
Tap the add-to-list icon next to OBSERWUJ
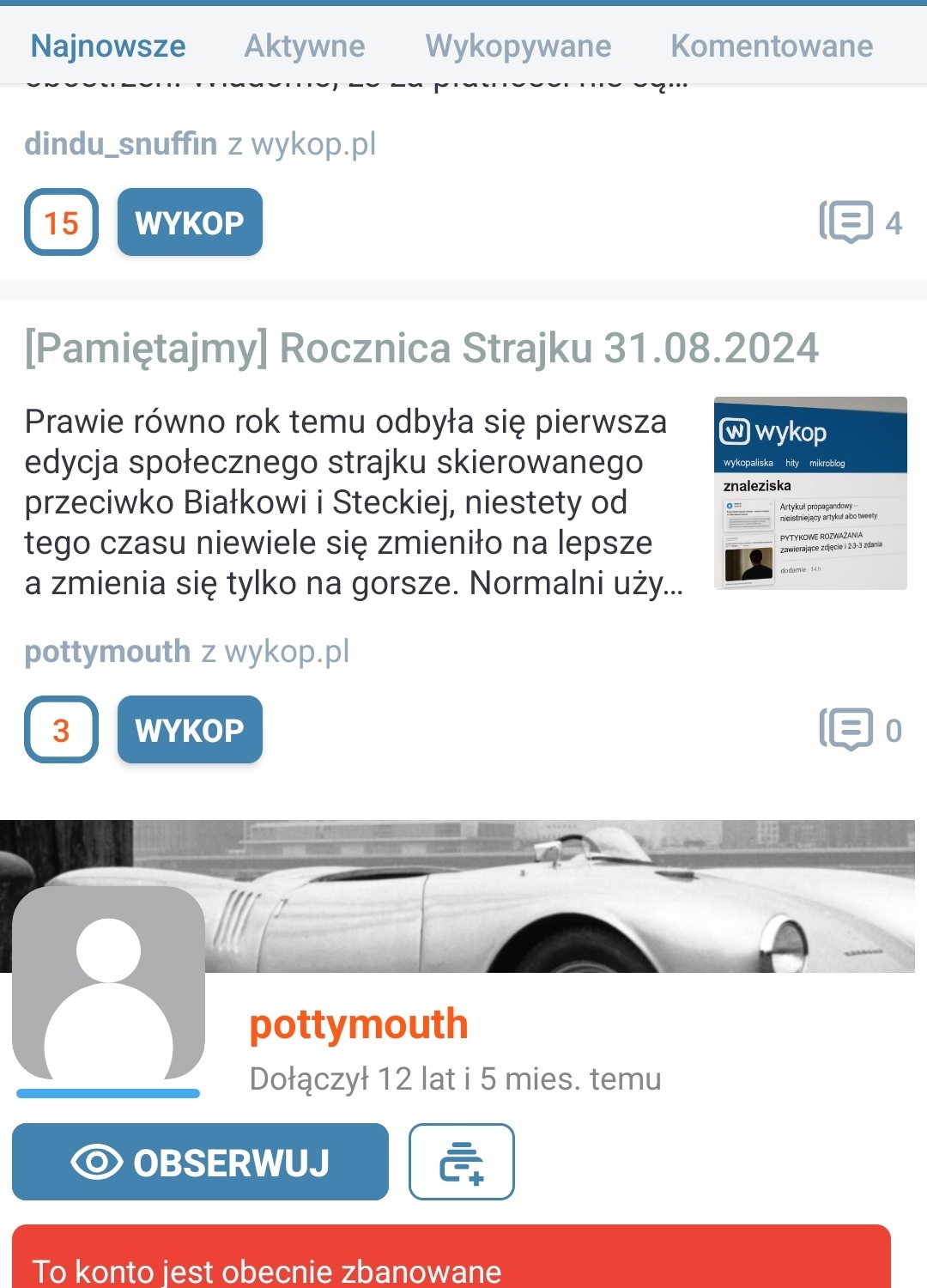pyautogui.click(x=462, y=1163)
